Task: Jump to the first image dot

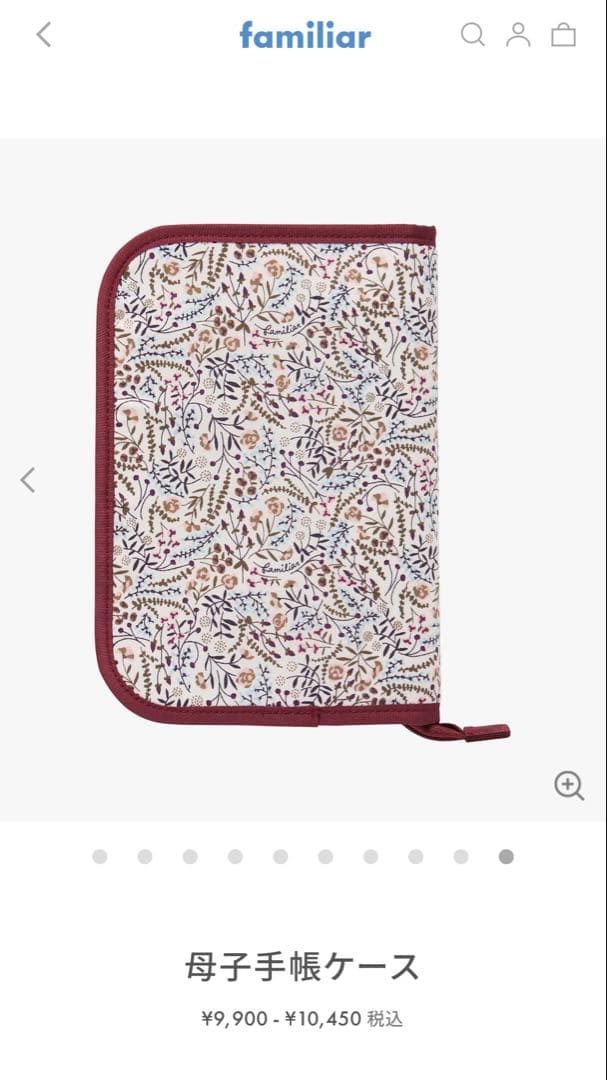Action: [100, 856]
